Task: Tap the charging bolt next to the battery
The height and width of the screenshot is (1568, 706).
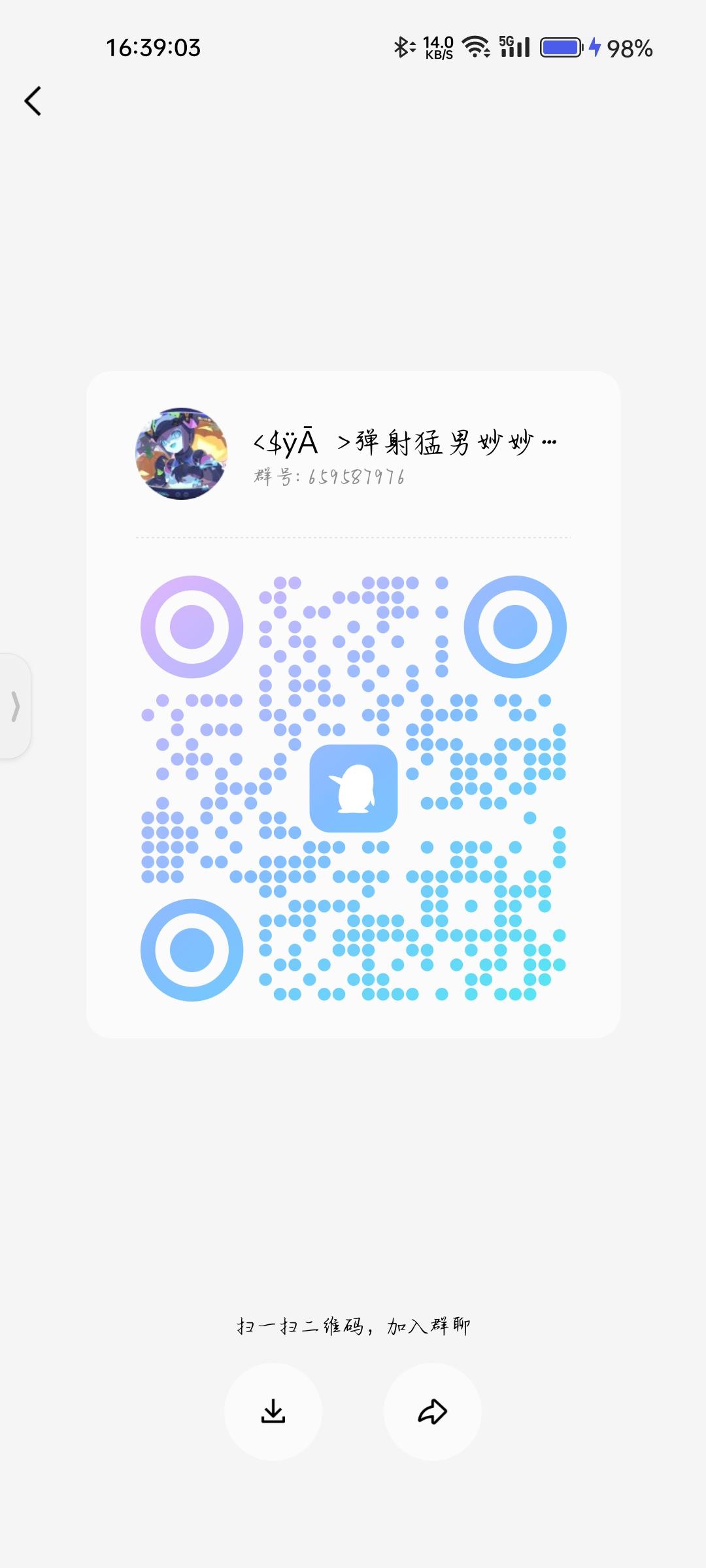Action: coord(594,47)
